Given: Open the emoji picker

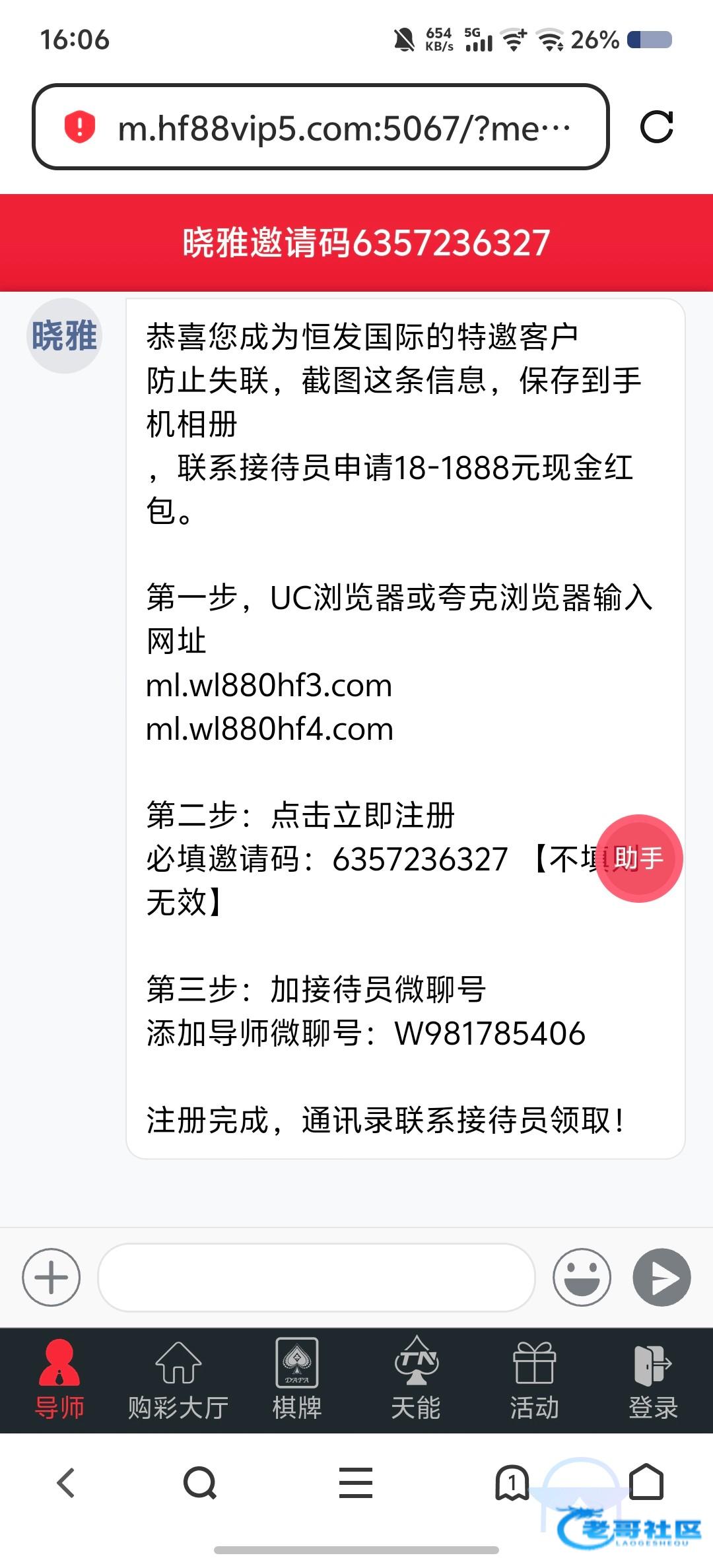Looking at the screenshot, I should click(x=582, y=1277).
